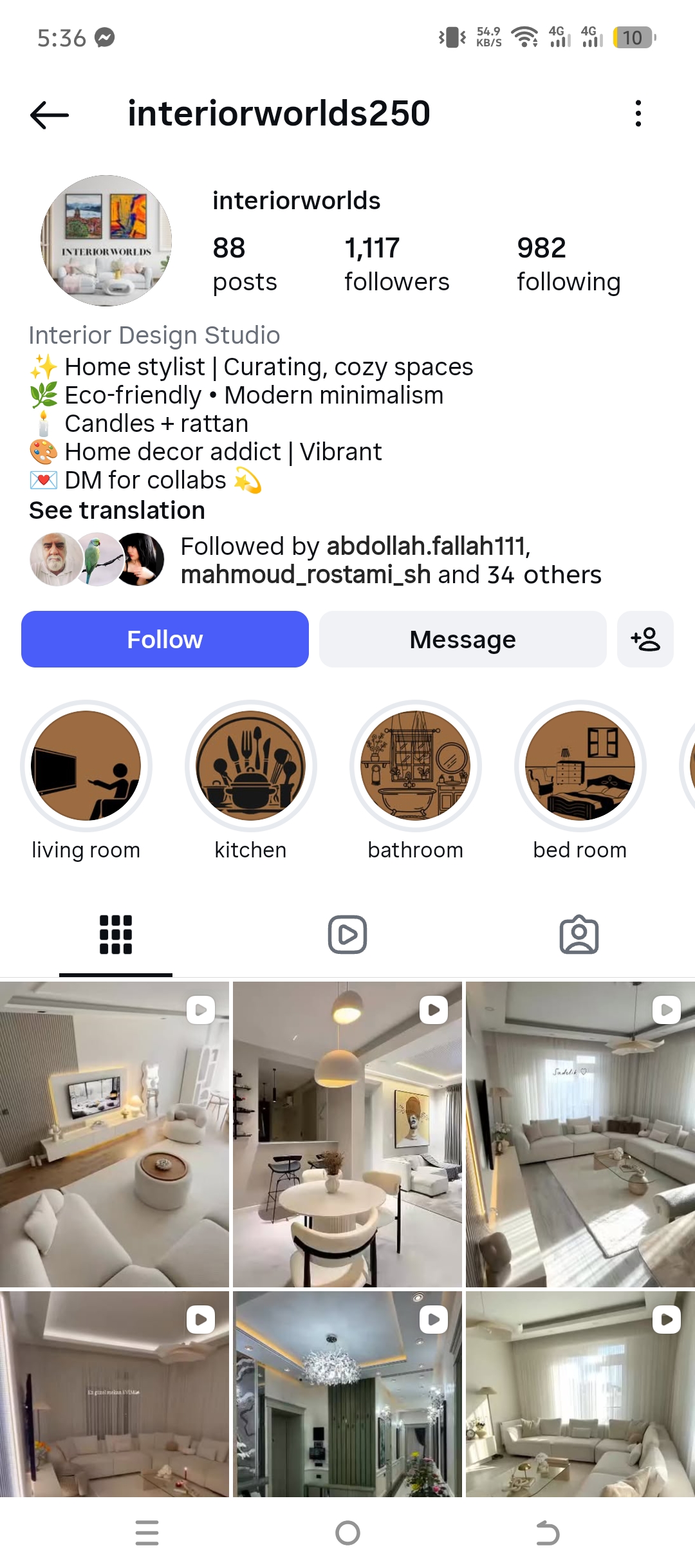This screenshot has height=1568, width=695.
Task: Open the bathroom highlight
Action: point(416,766)
